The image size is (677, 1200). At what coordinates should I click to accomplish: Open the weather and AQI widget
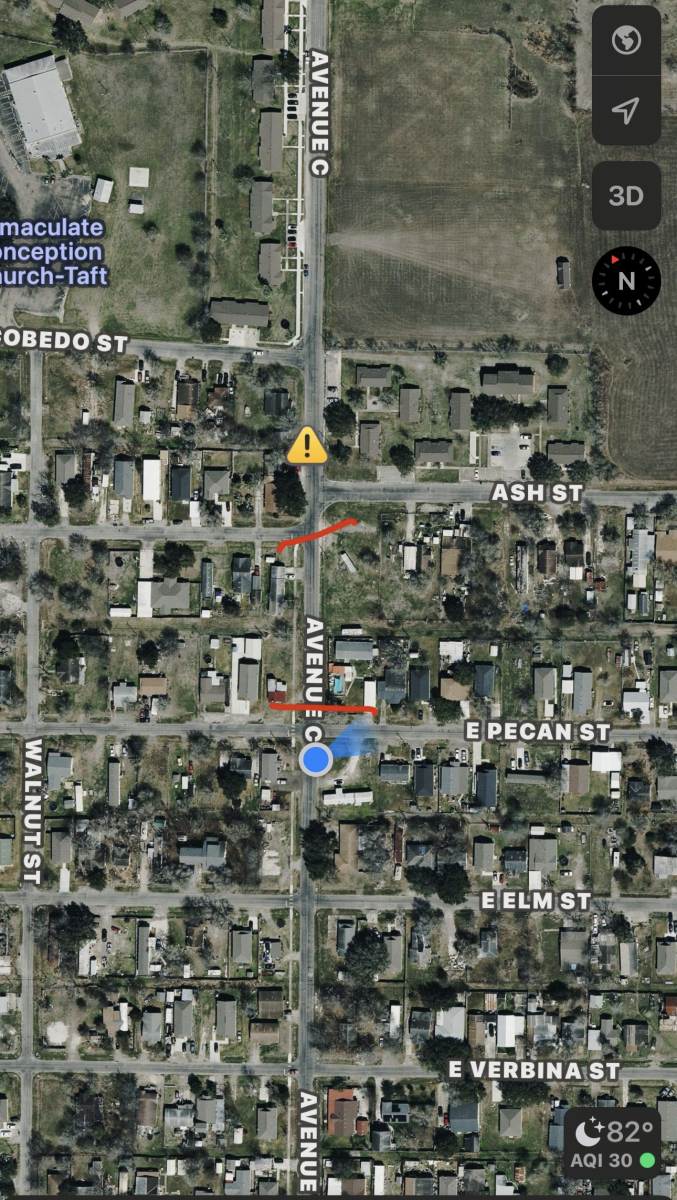(x=614, y=1143)
